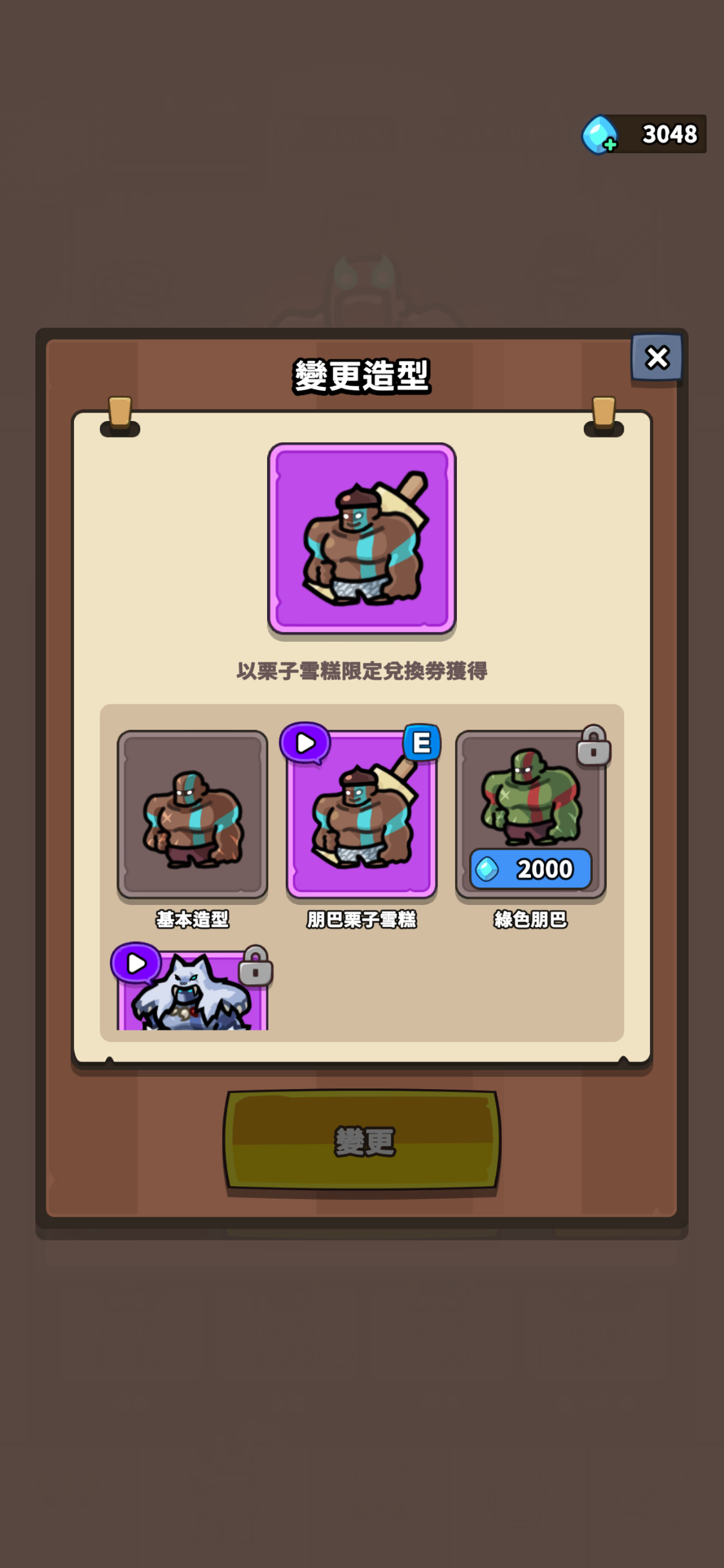This screenshot has width=724, height=1568.
Task: Play the preview on 朋巴栗子雪糕 skin
Action: (x=305, y=743)
